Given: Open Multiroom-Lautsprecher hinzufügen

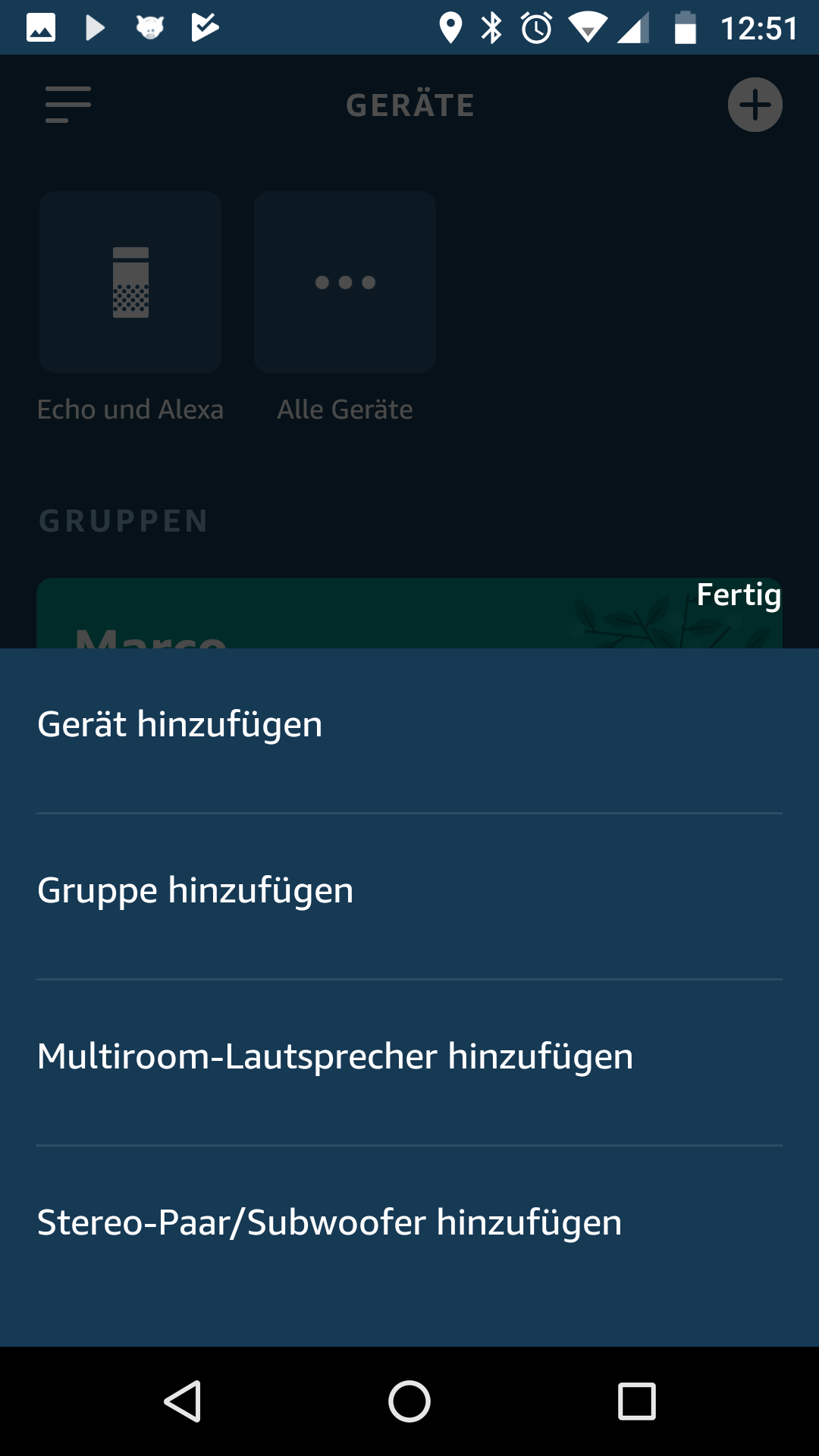Looking at the screenshot, I should coord(409,1056).
